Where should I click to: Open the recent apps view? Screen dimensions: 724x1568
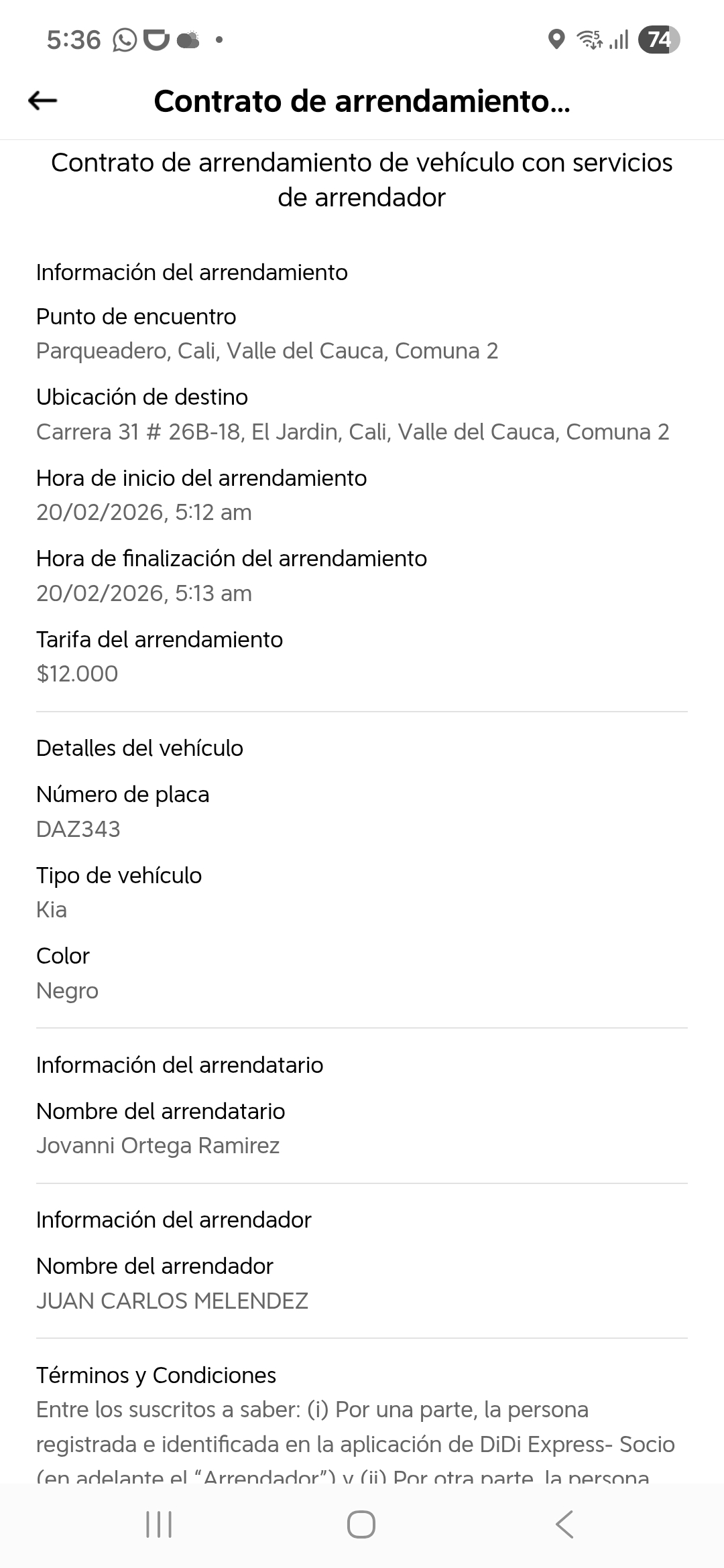tap(159, 1524)
